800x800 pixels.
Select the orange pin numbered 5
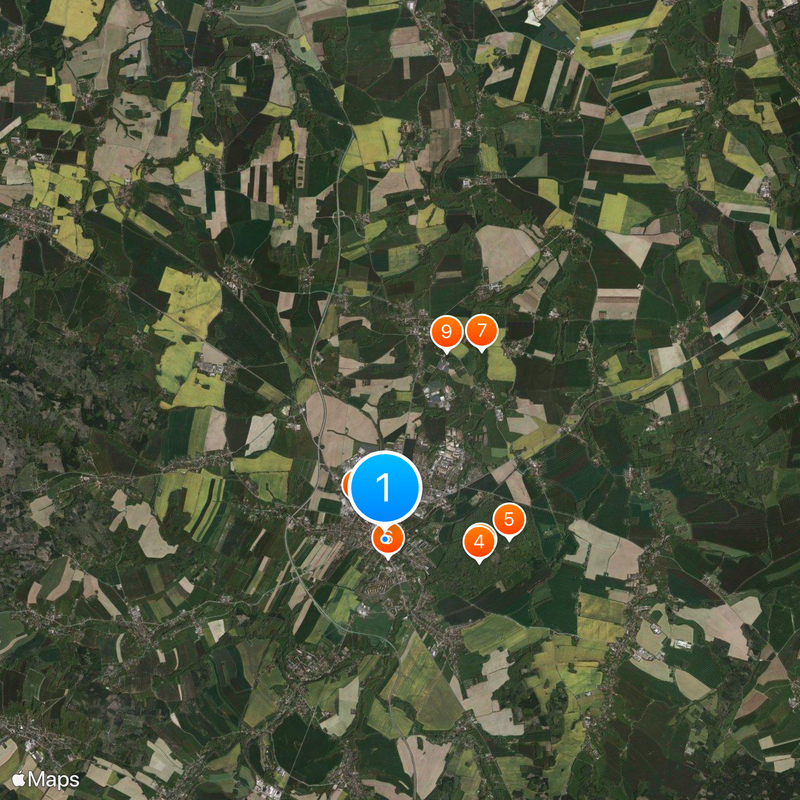[510, 519]
